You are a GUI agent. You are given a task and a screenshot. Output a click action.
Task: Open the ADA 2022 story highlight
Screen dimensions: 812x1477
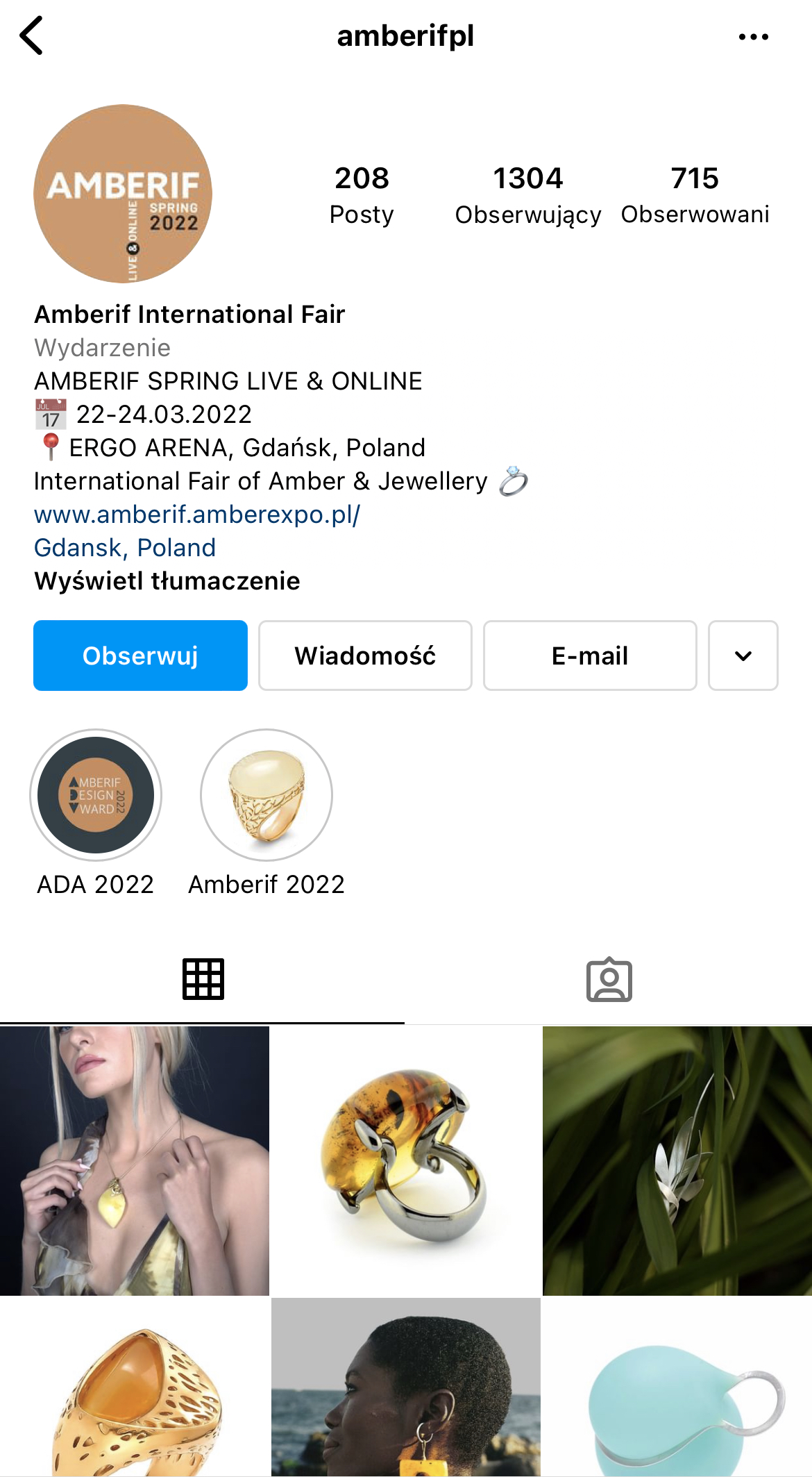(96, 795)
